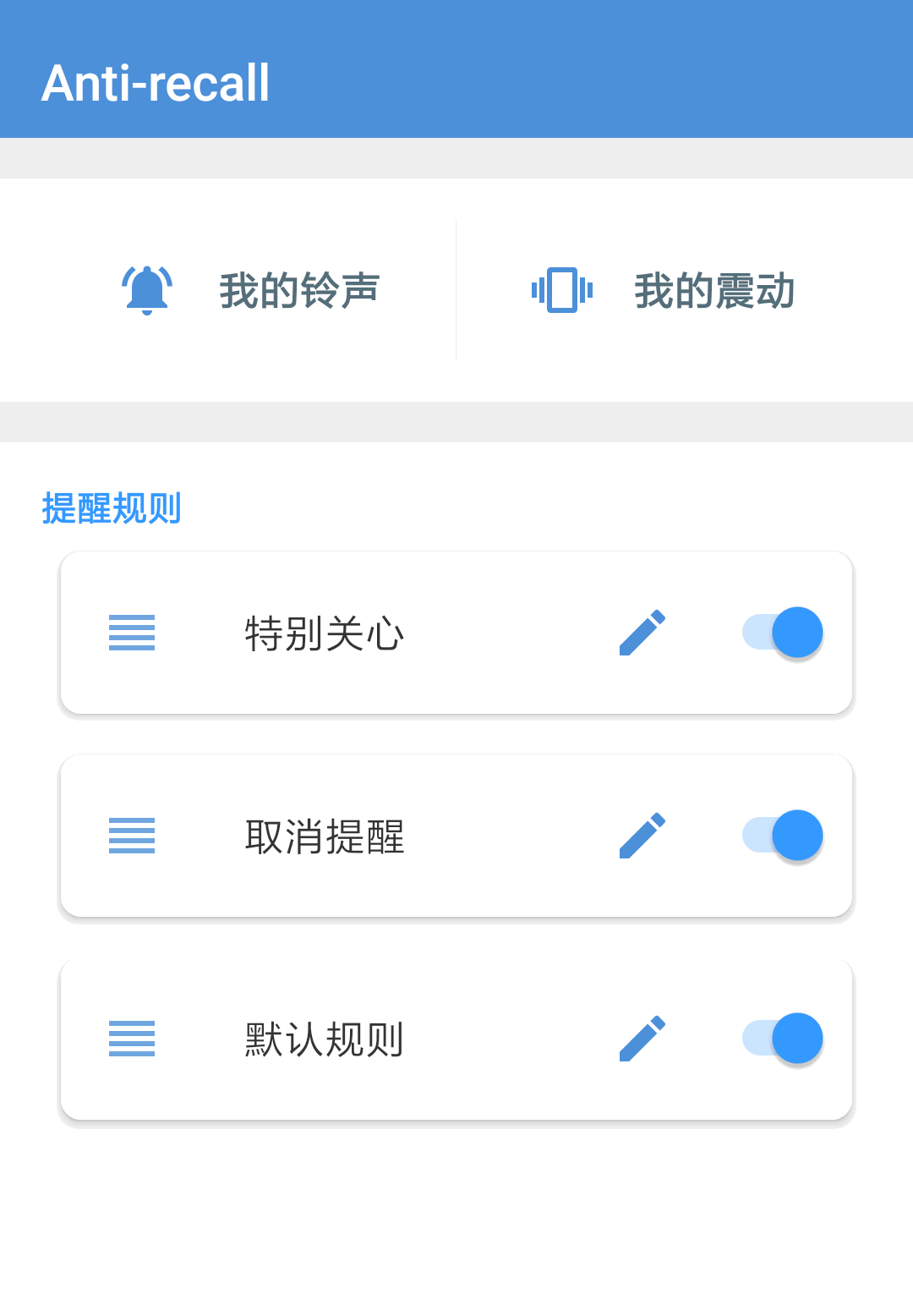Viewport: 913px width, 1316px height.
Task: Edit the 默认规则 rule
Action: pyautogui.click(x=642, y=1039)
